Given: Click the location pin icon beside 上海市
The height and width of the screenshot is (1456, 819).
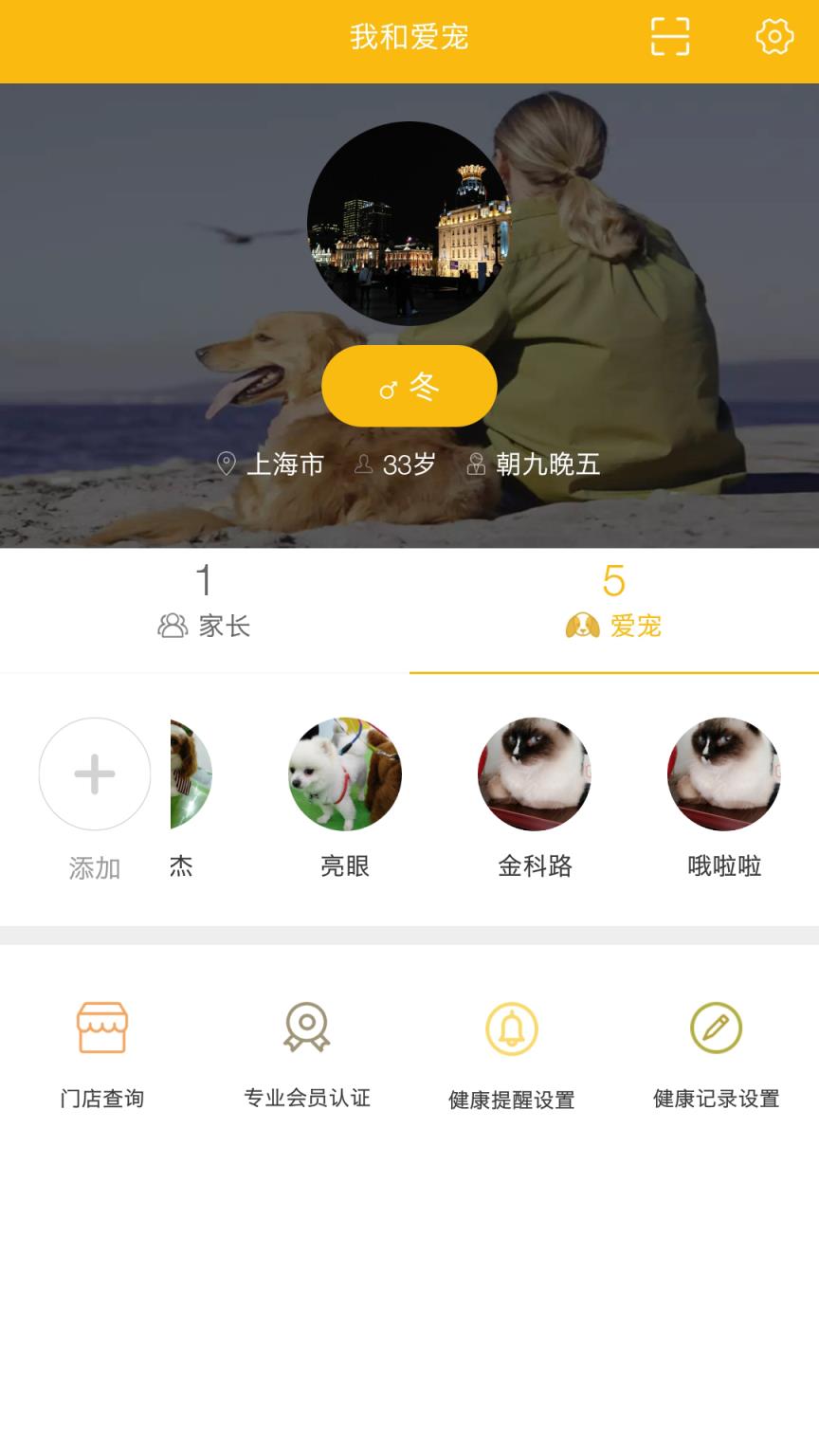Looking at the screenshot, I should click(227, 464).
